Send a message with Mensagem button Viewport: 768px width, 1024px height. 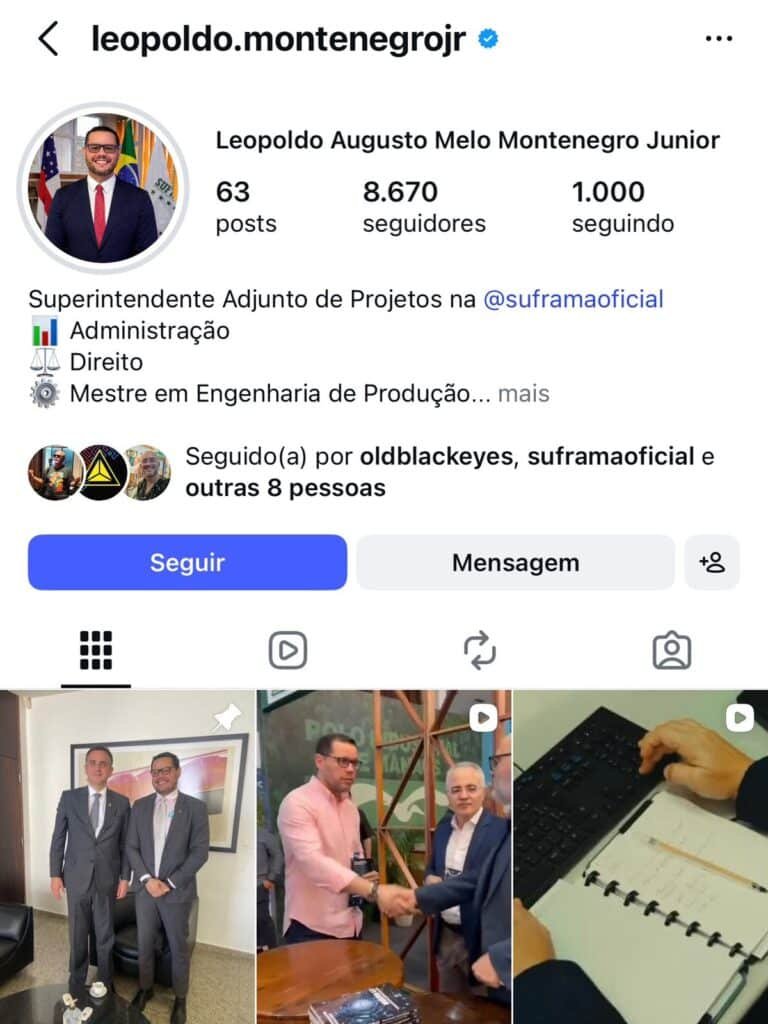coord(515,562)
